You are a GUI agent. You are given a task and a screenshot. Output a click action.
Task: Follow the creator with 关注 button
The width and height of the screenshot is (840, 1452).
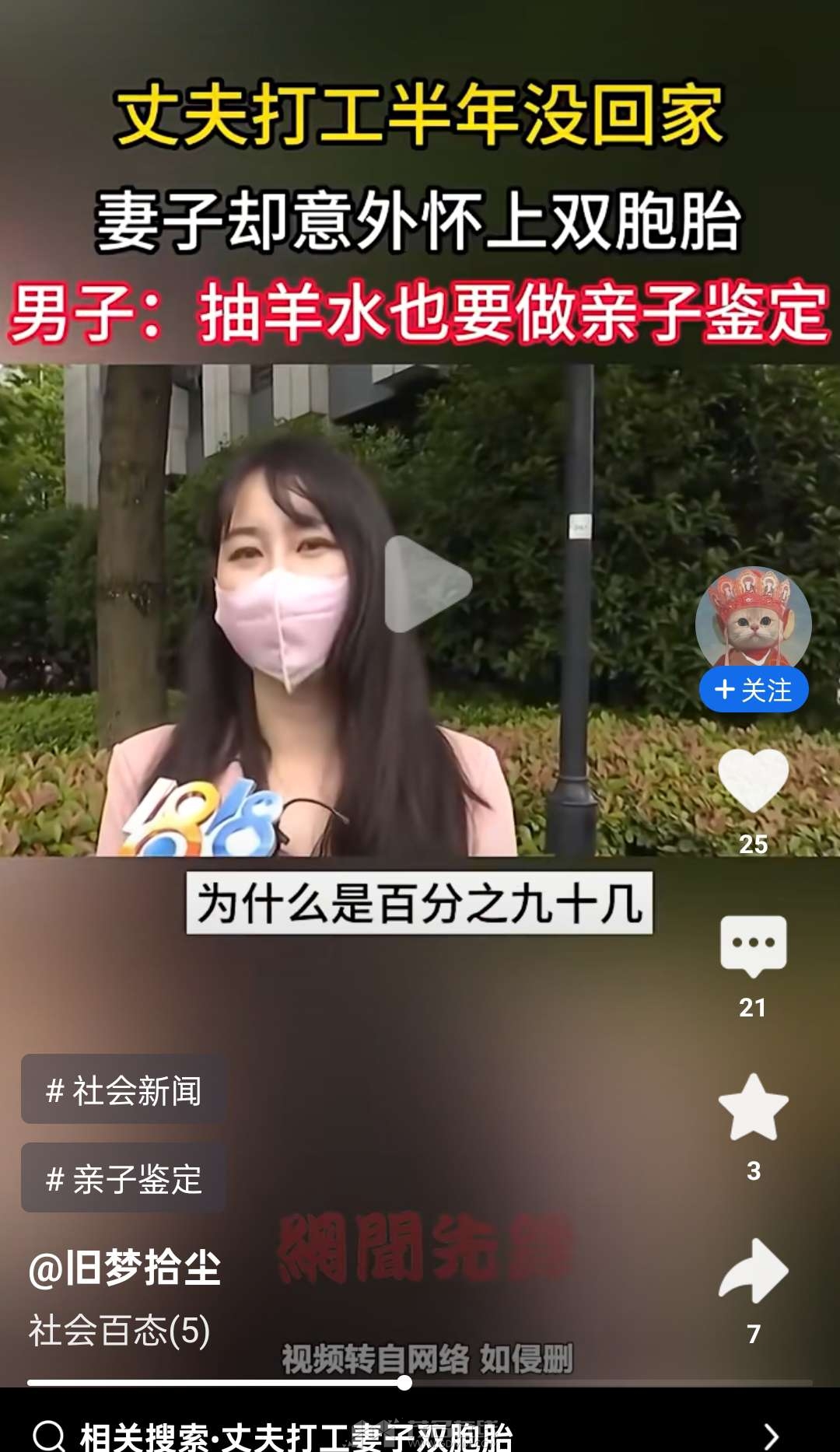coord(753,690)
